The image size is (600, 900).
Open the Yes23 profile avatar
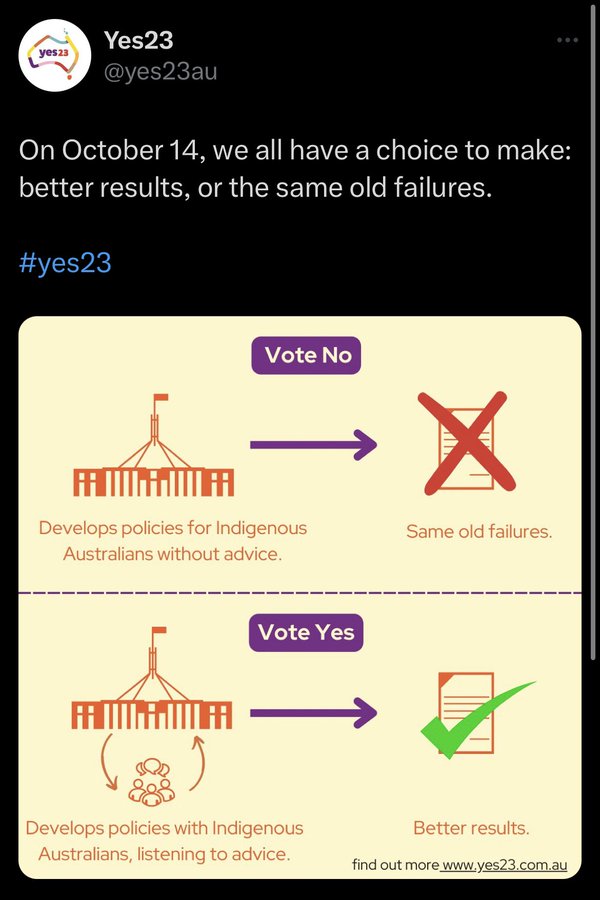click(56, 55)
